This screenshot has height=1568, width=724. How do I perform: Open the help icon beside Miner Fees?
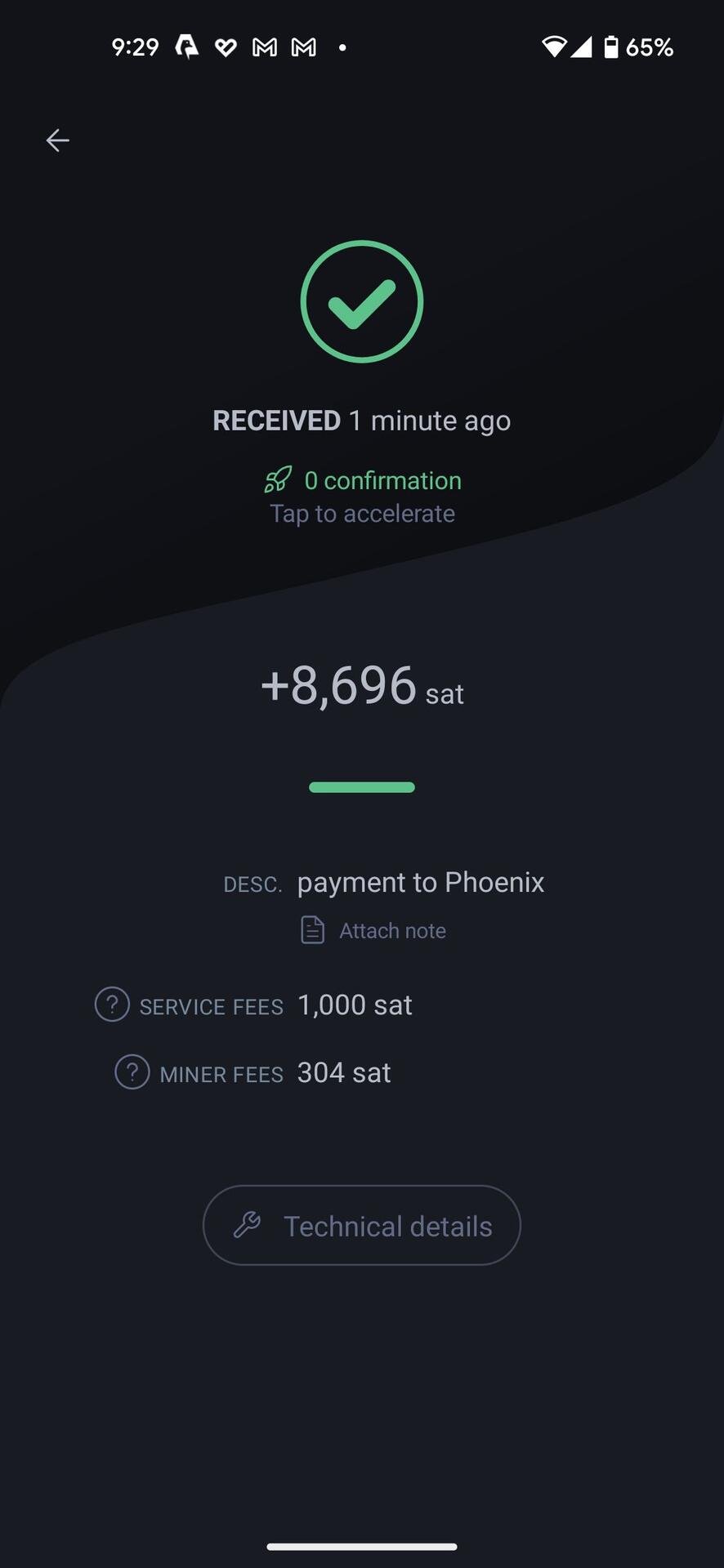132,1072
